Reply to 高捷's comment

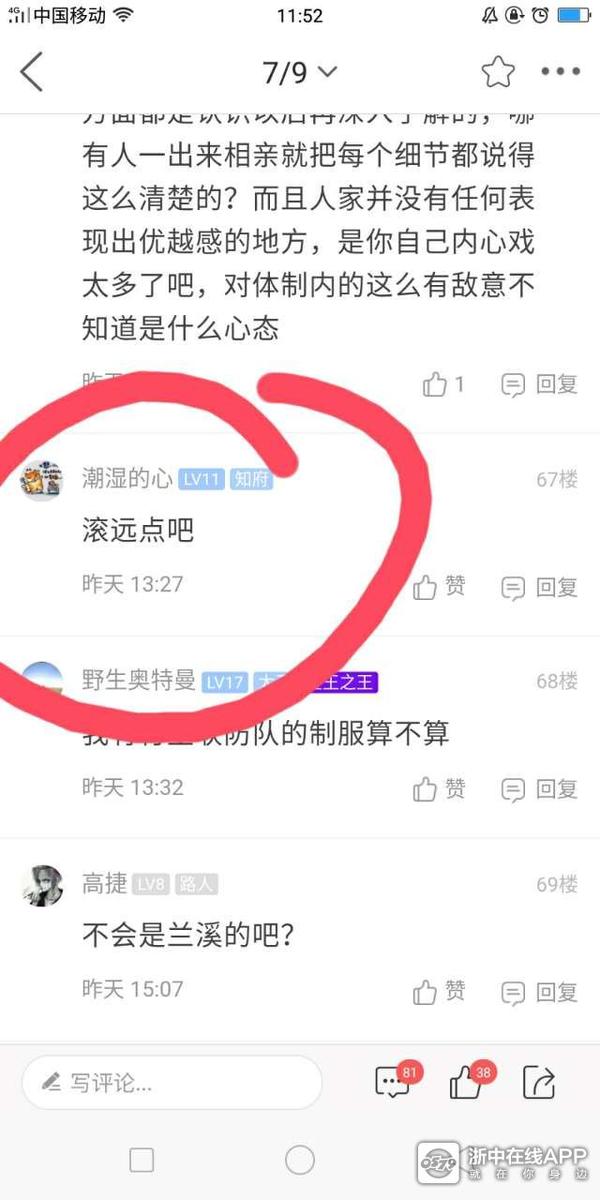[540, 993]
